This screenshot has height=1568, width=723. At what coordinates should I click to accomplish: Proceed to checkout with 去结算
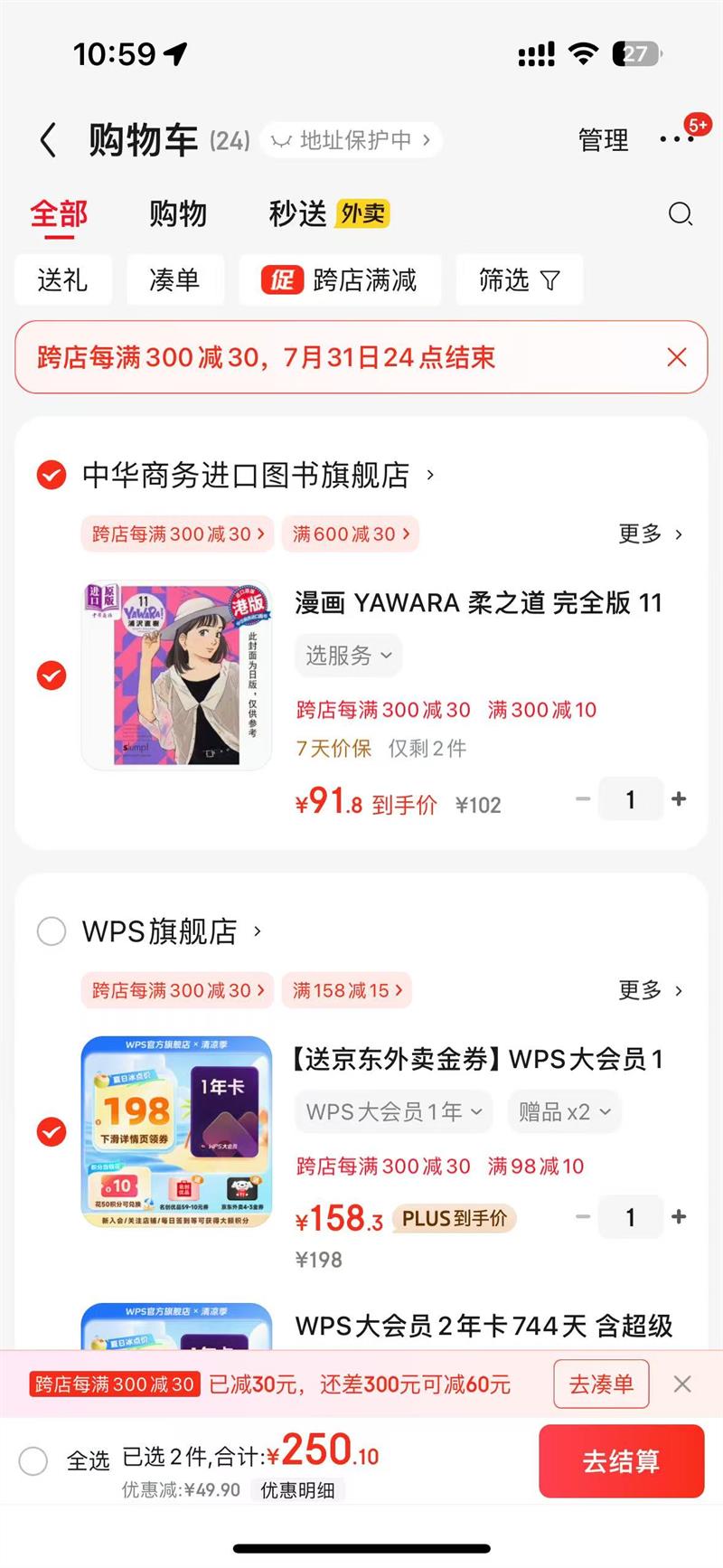621,1461
